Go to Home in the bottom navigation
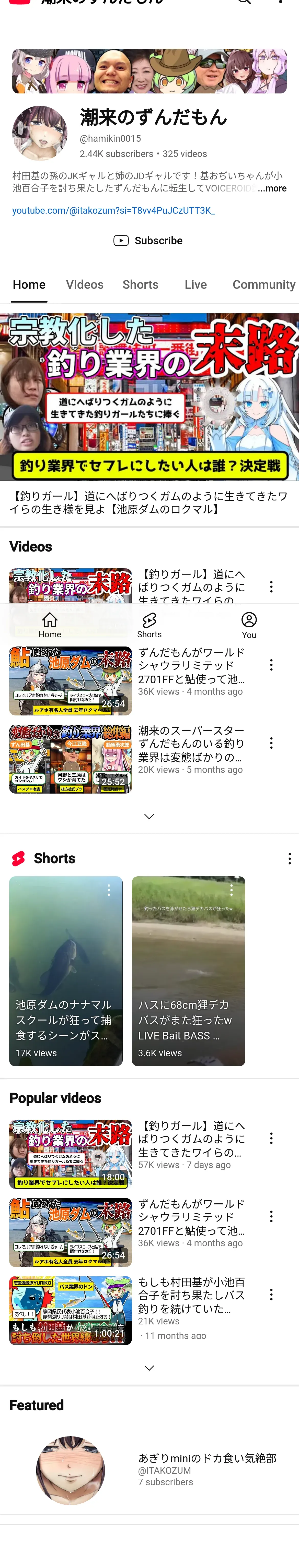The width and height of the screenshot is (299, 1568). tap(50, 625)
